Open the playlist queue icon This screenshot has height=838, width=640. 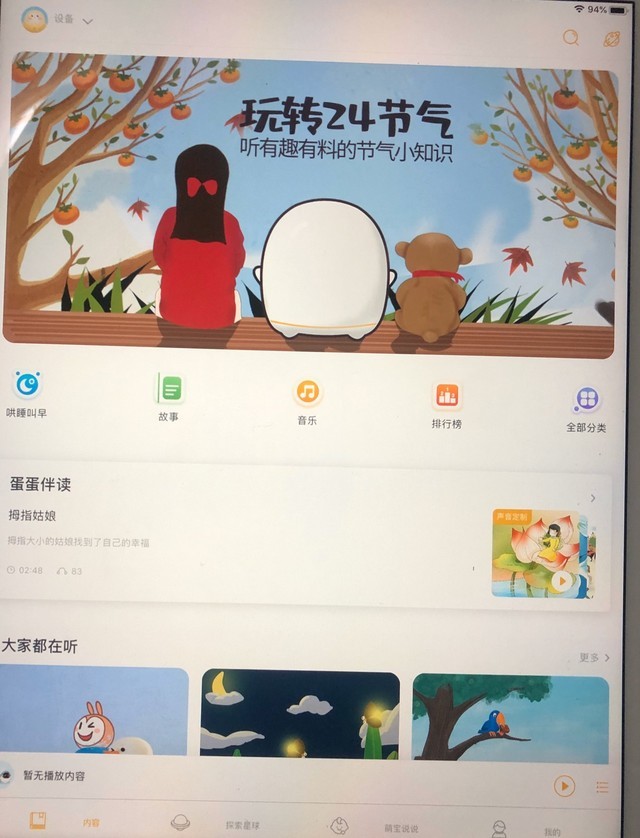tap(603, 787)
